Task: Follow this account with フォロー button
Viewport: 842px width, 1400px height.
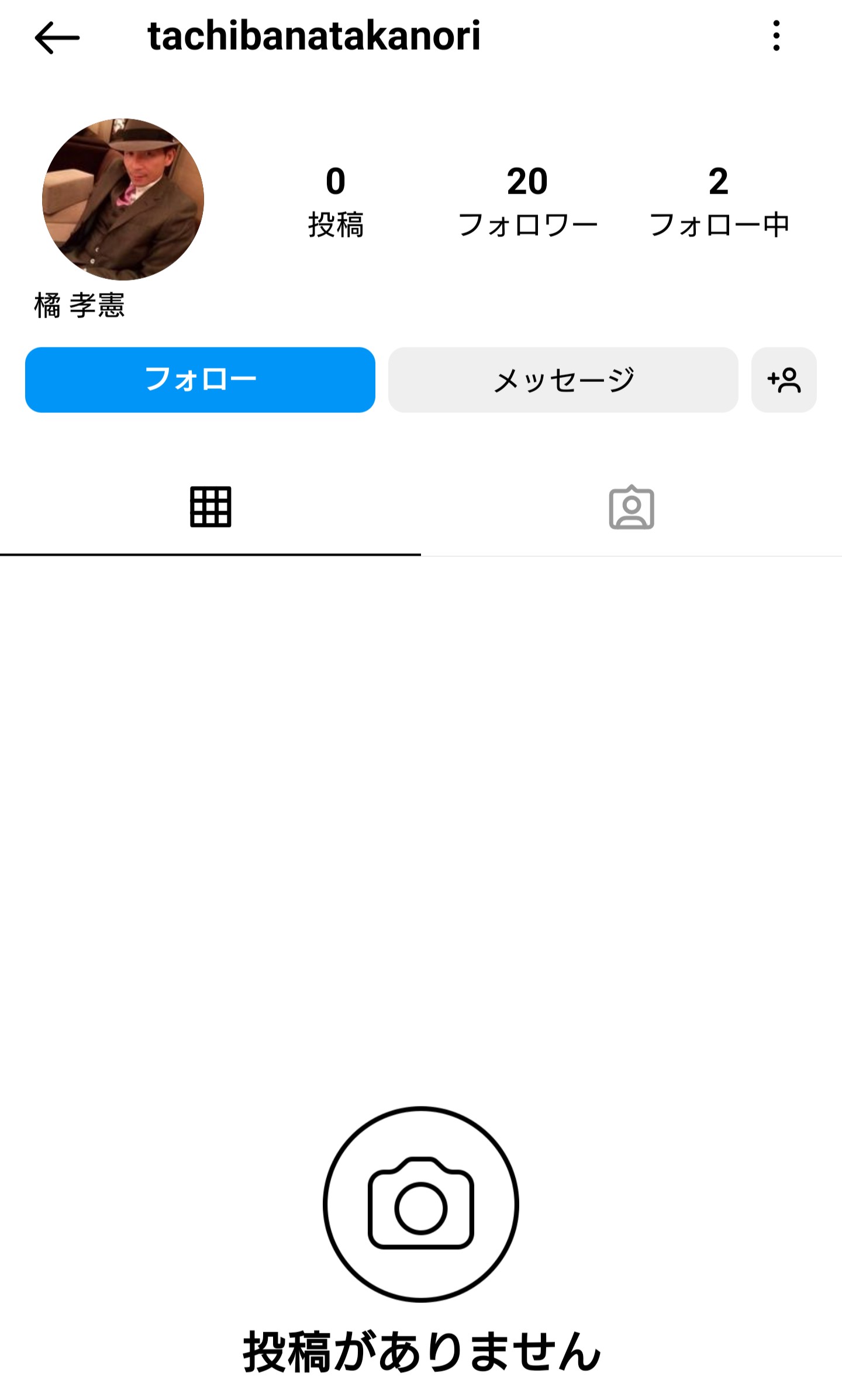Action: pyautogui.click(x=200, y=380)
